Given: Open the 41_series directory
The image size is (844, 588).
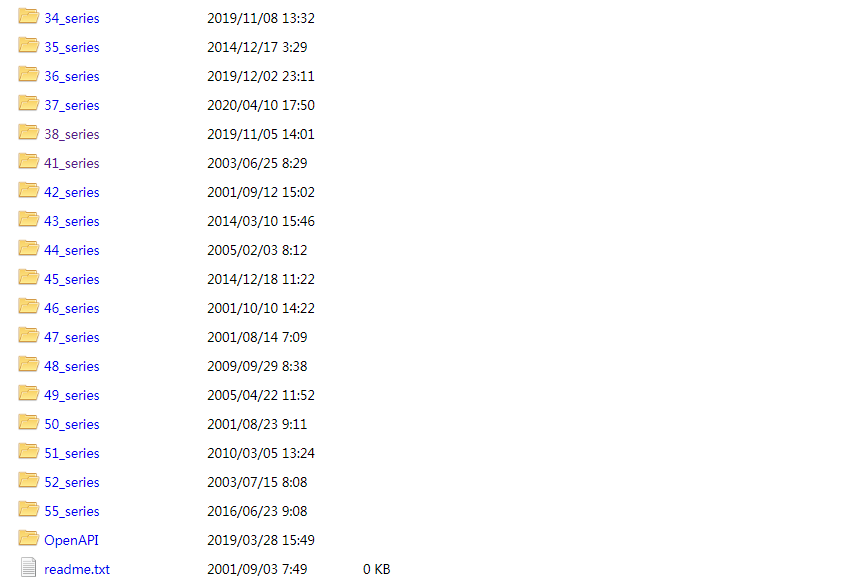Looking at the screenshot, I should pos(71,163).
